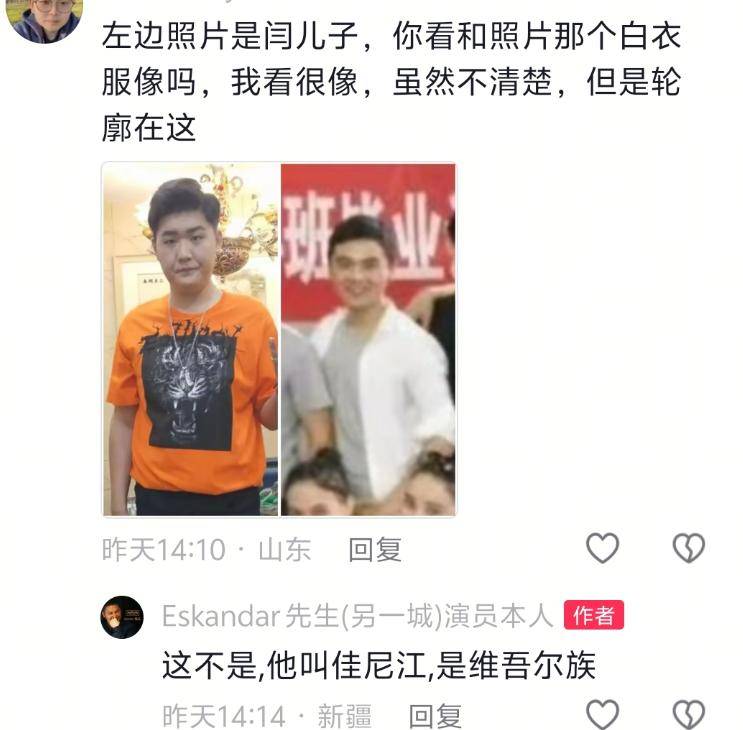Dislike Eskandar's reply comment

click(688, 714)
